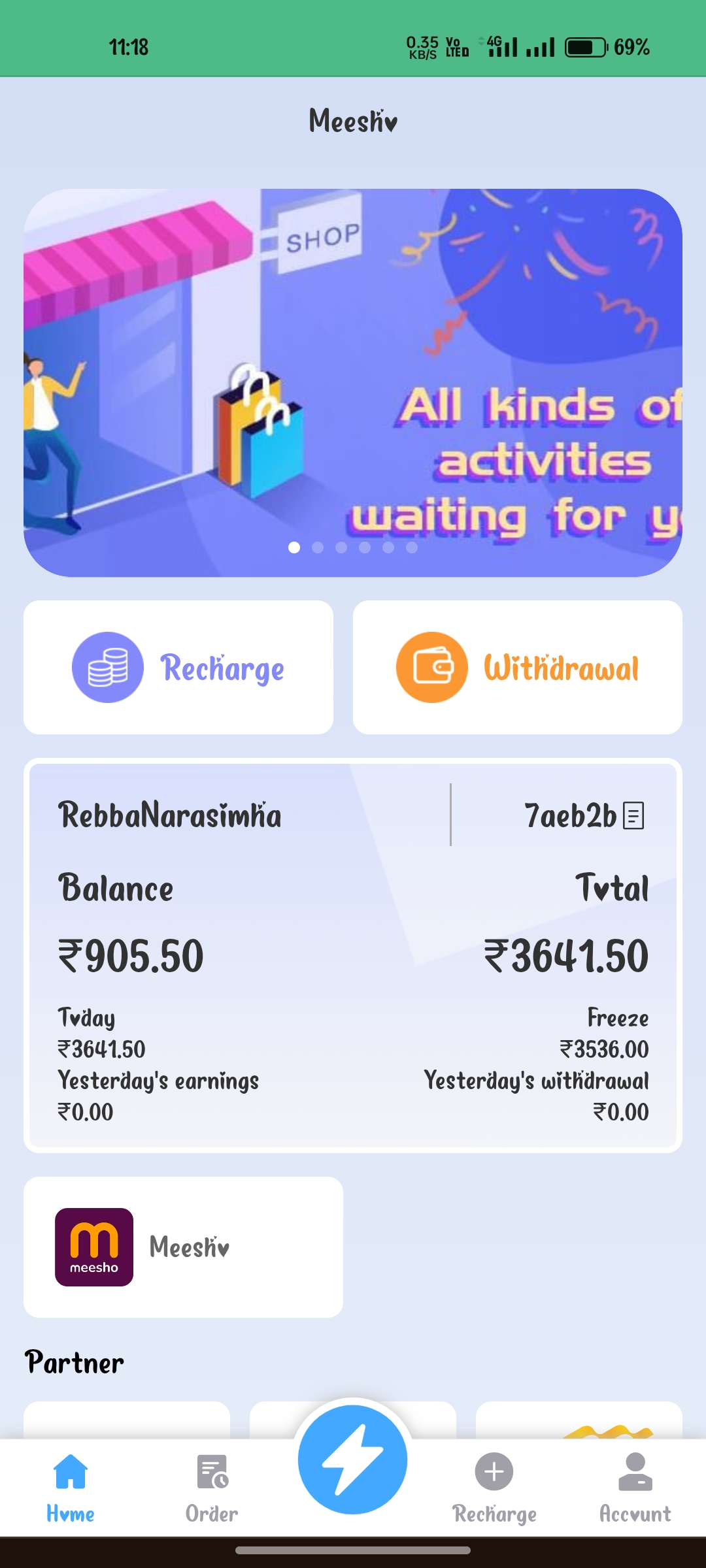Copy the invite code 7aeb2b
The image size is (706, 1568).
(x=633, y=815)
